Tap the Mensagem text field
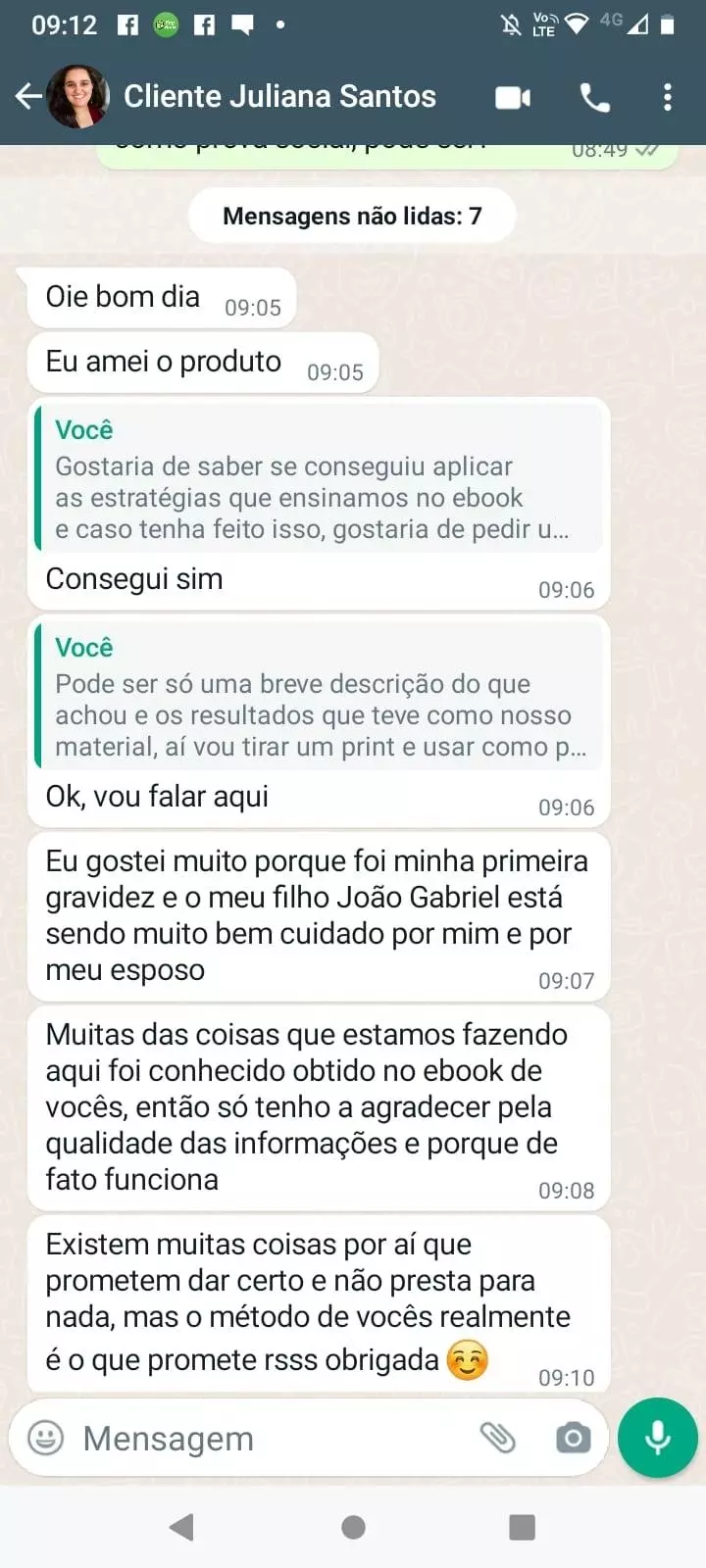This screenshot has height=1568, width=706. point(265,1438)
